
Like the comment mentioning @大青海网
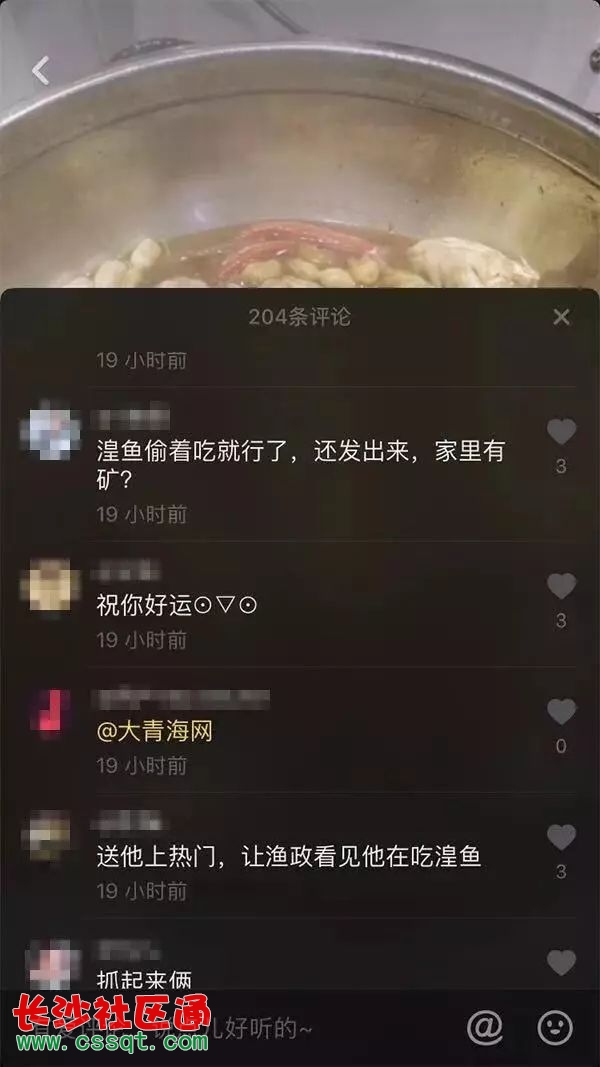(x=561, y=712)
